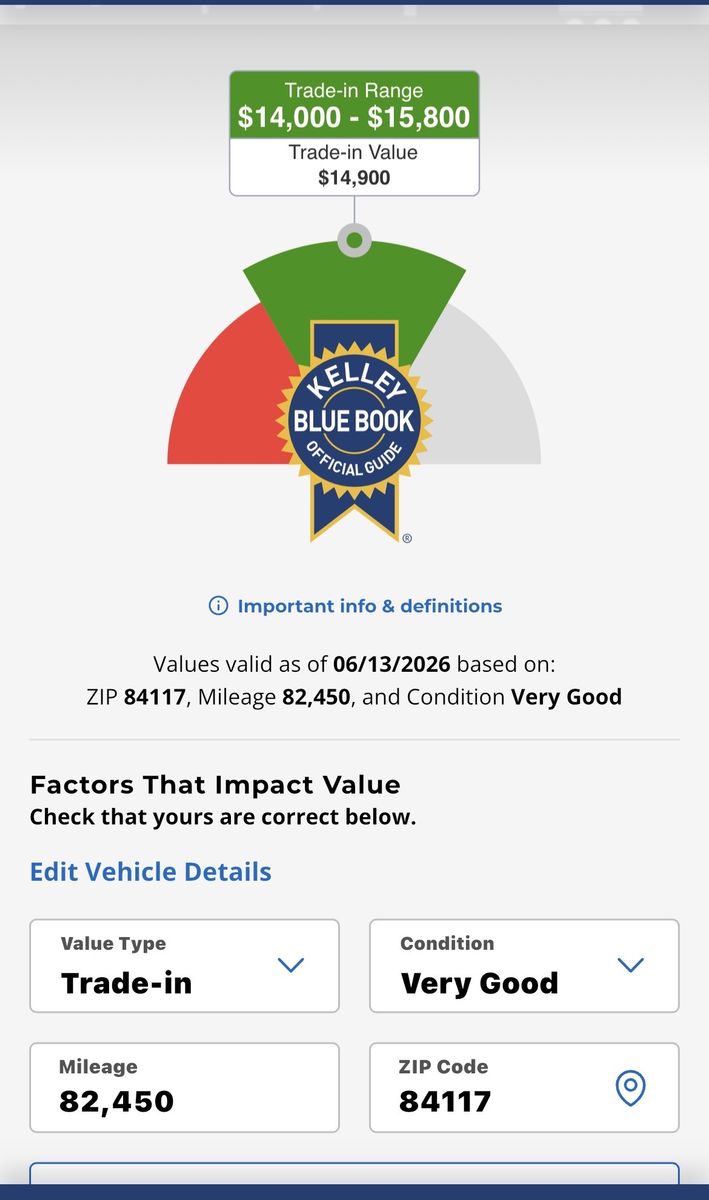Edit the Mileage field
Image resolution: width=709 pixels, height=1200 pixels.
(185, 1088)
